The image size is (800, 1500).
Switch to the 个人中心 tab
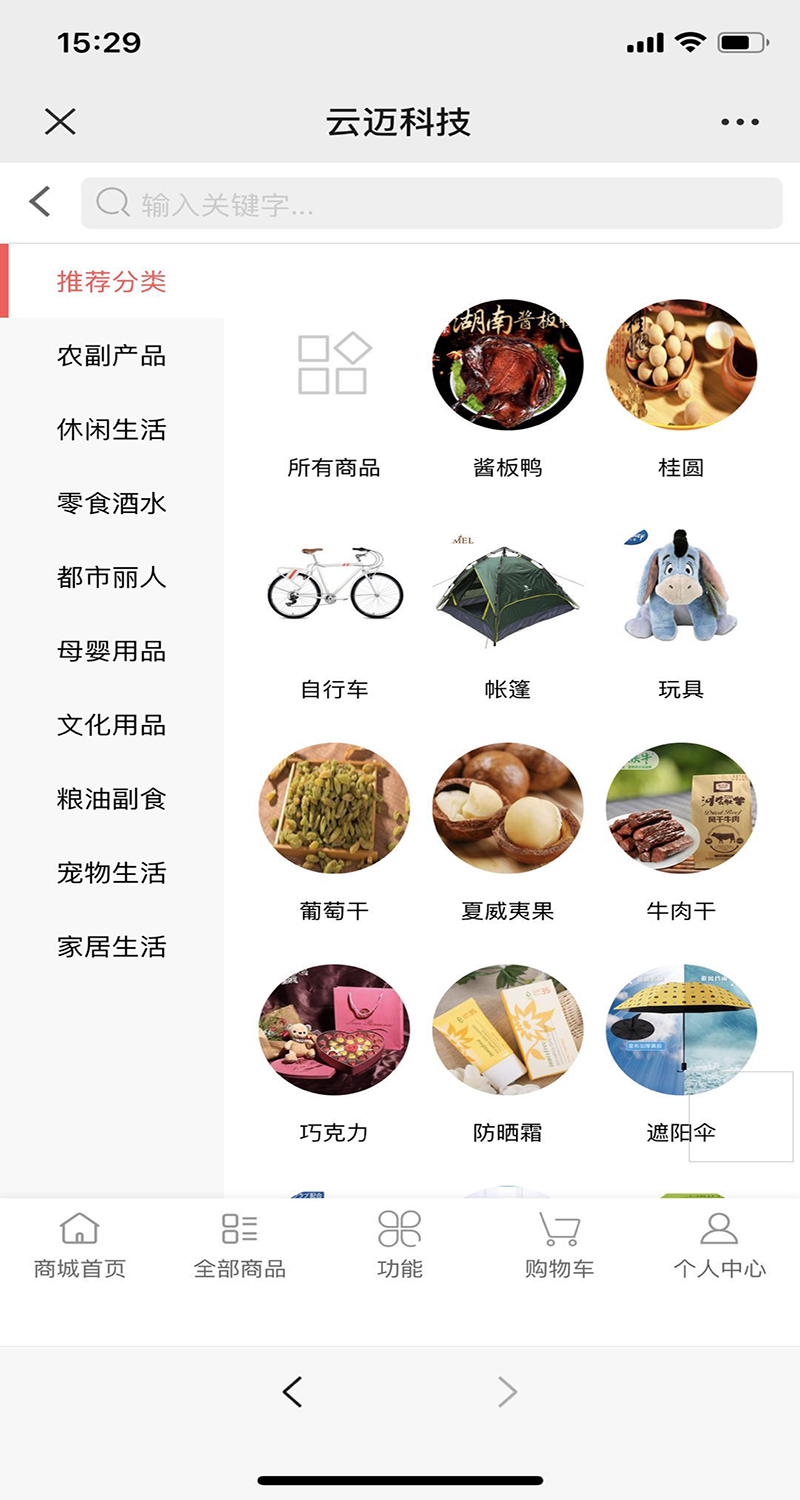click(x=719, y=1245)
